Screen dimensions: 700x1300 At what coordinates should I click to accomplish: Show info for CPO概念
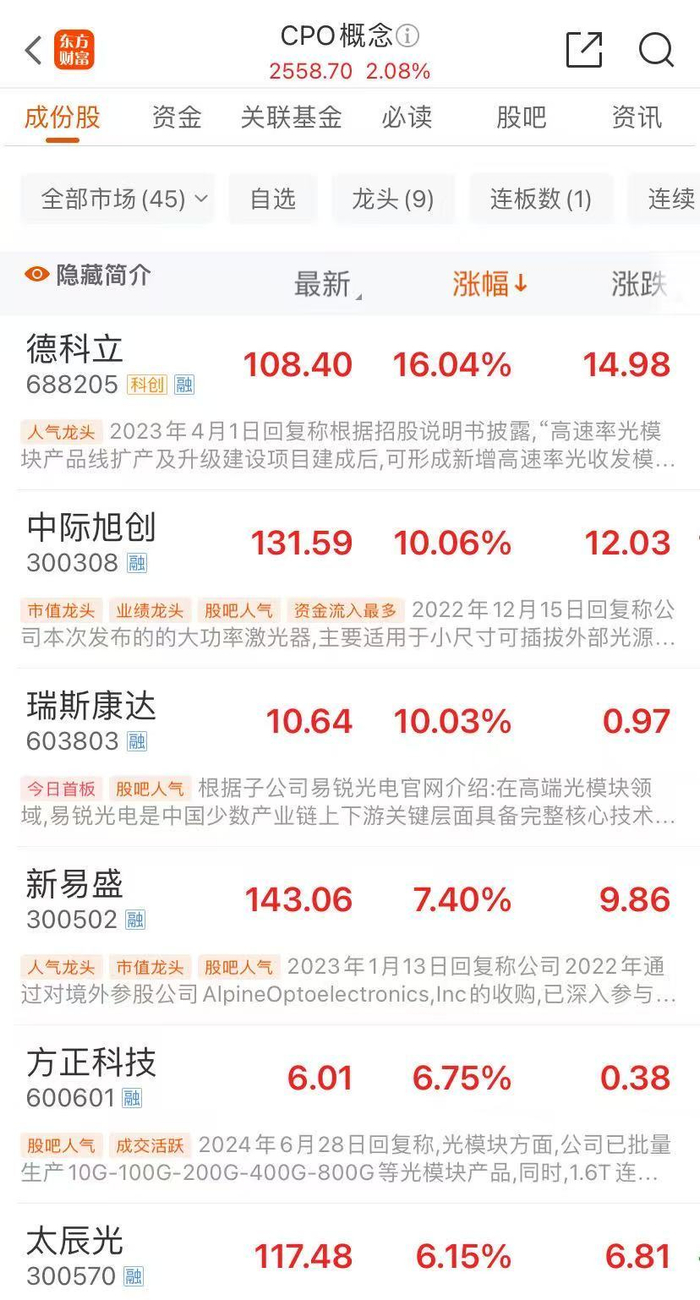pos(407,37)
